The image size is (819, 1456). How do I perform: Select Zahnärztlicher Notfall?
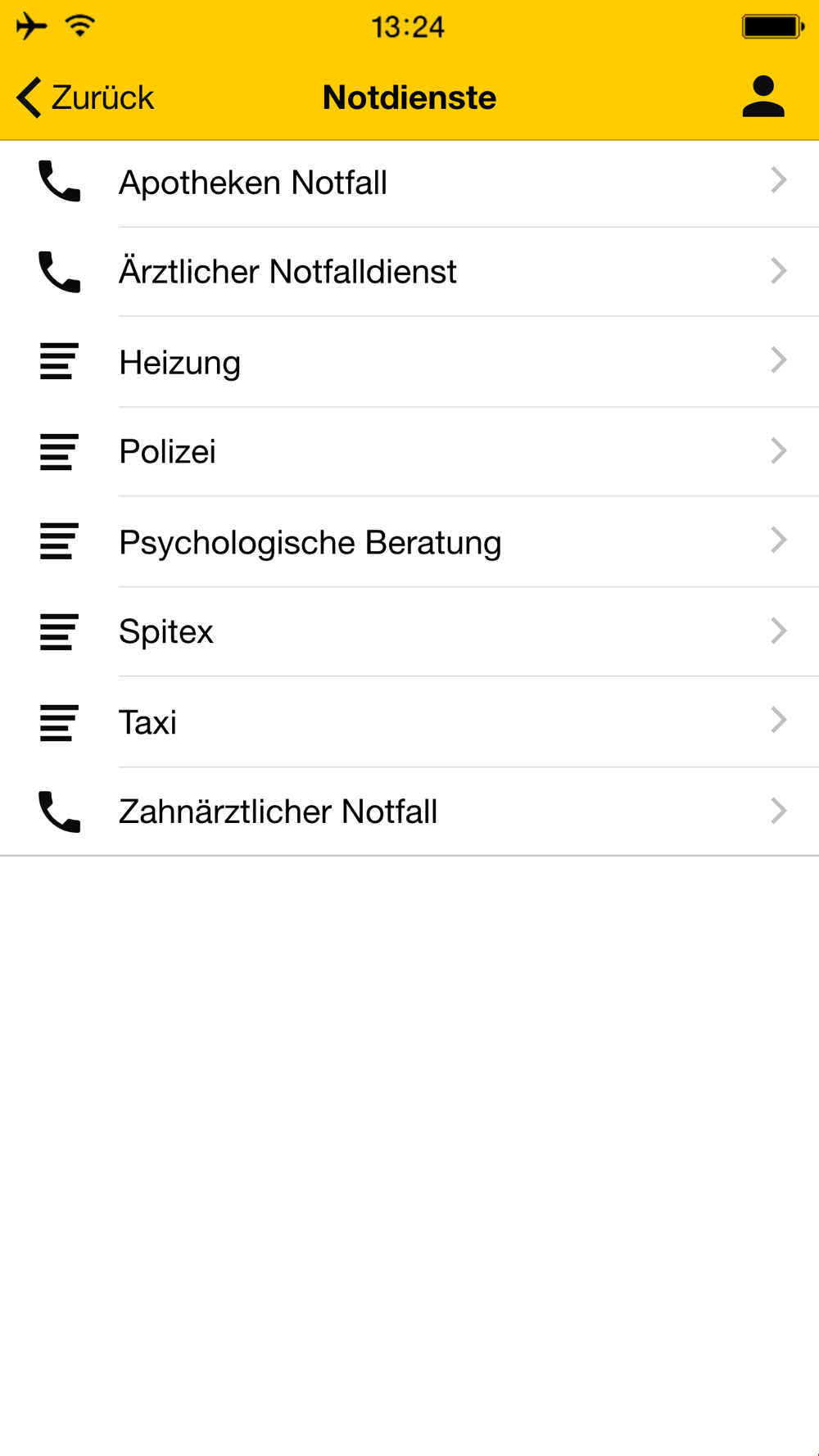tap(409, 812)
